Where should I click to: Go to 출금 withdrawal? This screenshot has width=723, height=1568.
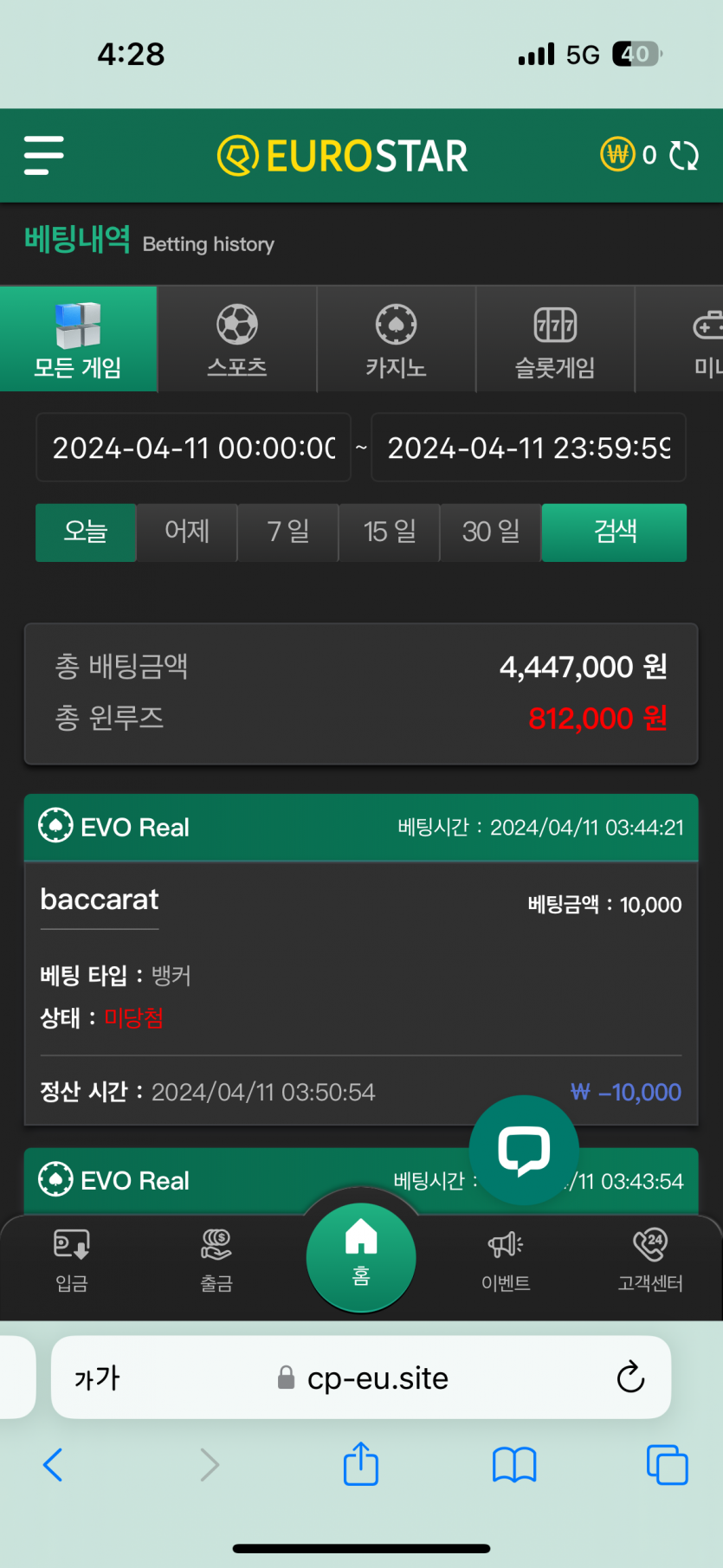point(216,1260)
